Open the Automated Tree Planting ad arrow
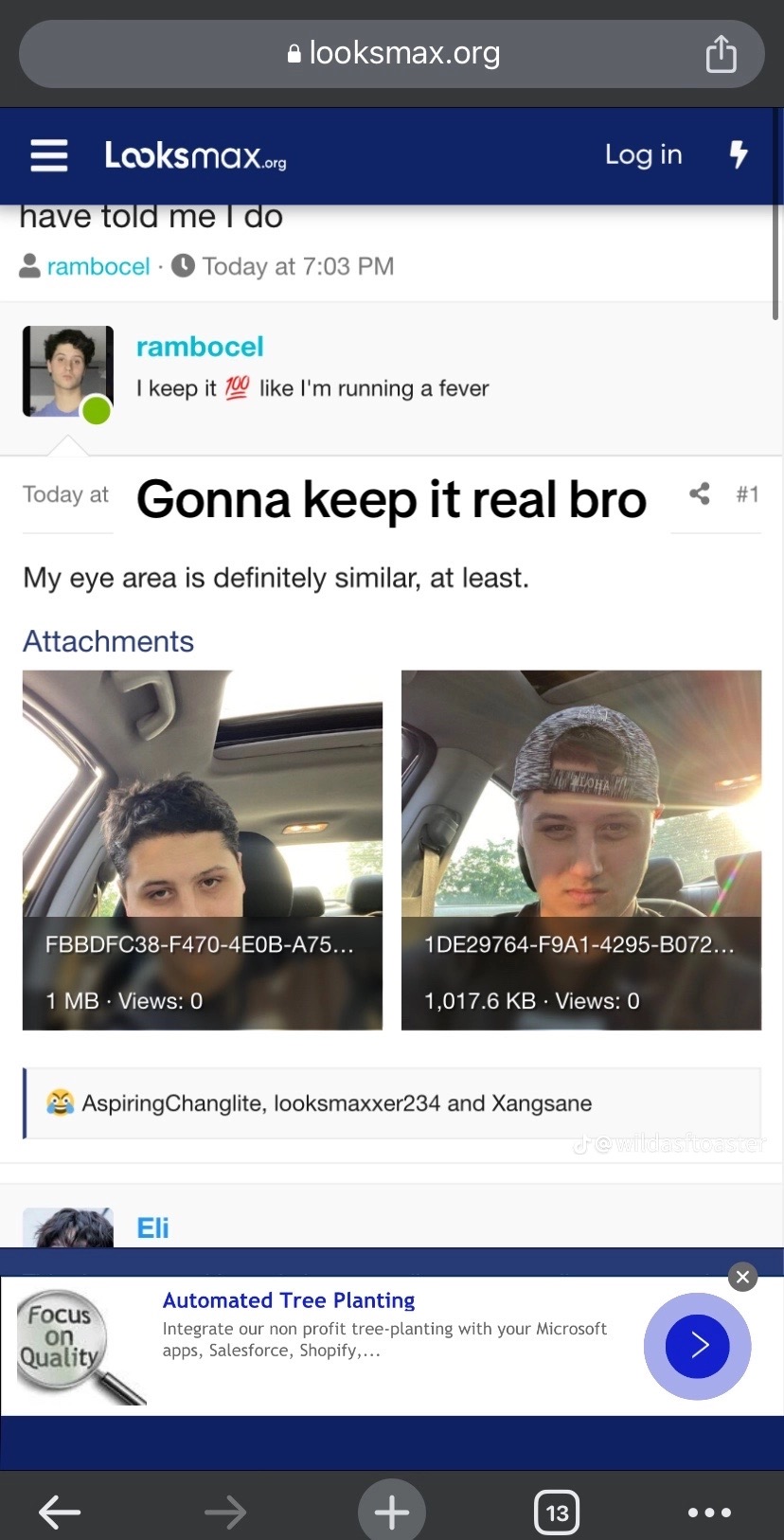 pos(698,1346)
